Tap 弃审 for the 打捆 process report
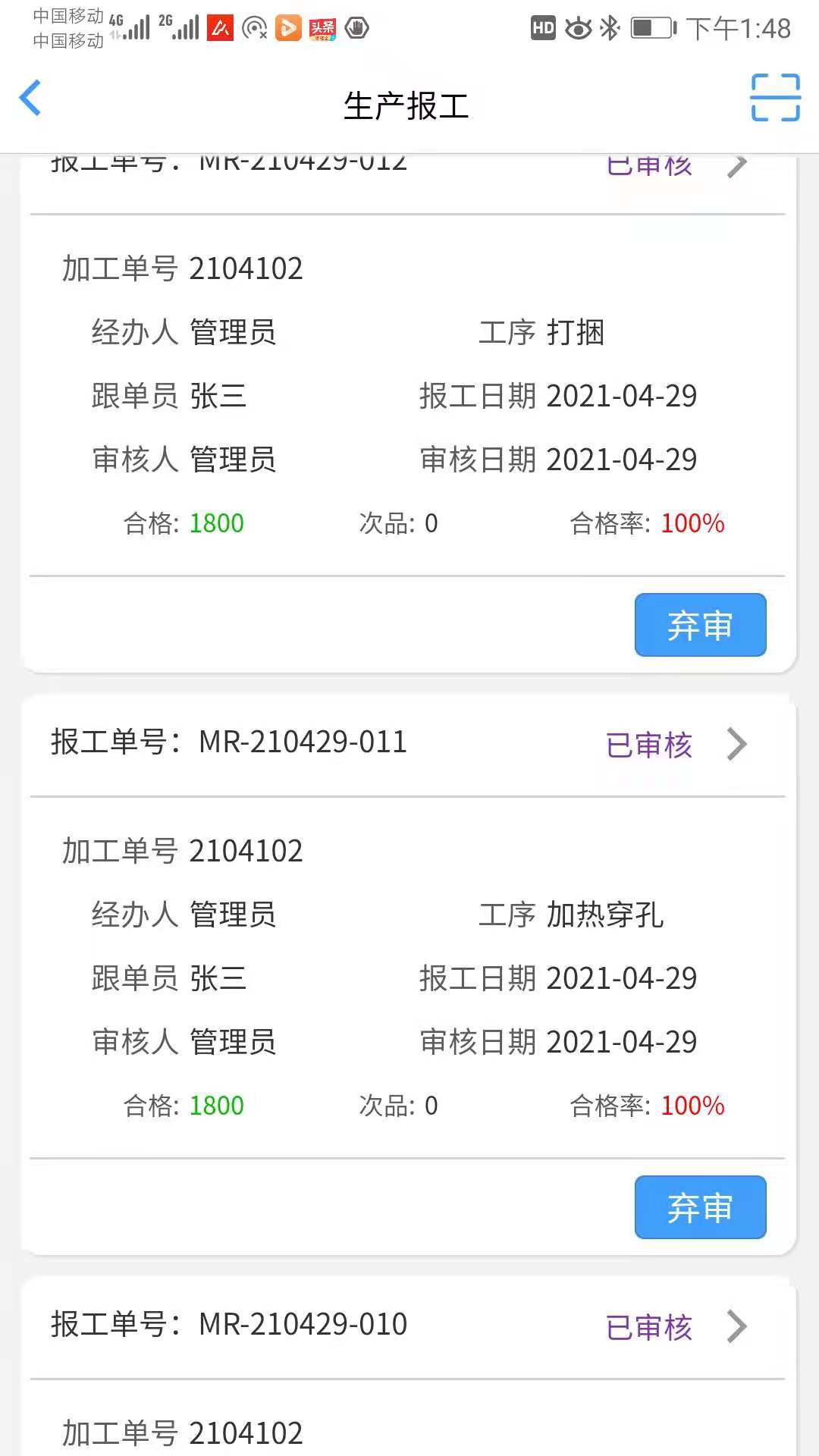This screenshot has height=1456, width=819. [x=700, y=625]
